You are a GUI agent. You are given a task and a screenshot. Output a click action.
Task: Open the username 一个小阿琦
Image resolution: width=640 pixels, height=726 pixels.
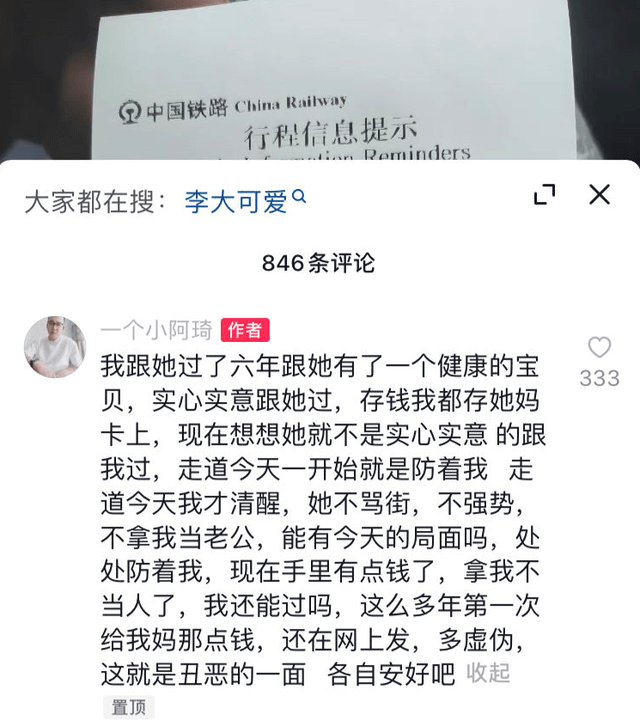click(x=155, y=330)
